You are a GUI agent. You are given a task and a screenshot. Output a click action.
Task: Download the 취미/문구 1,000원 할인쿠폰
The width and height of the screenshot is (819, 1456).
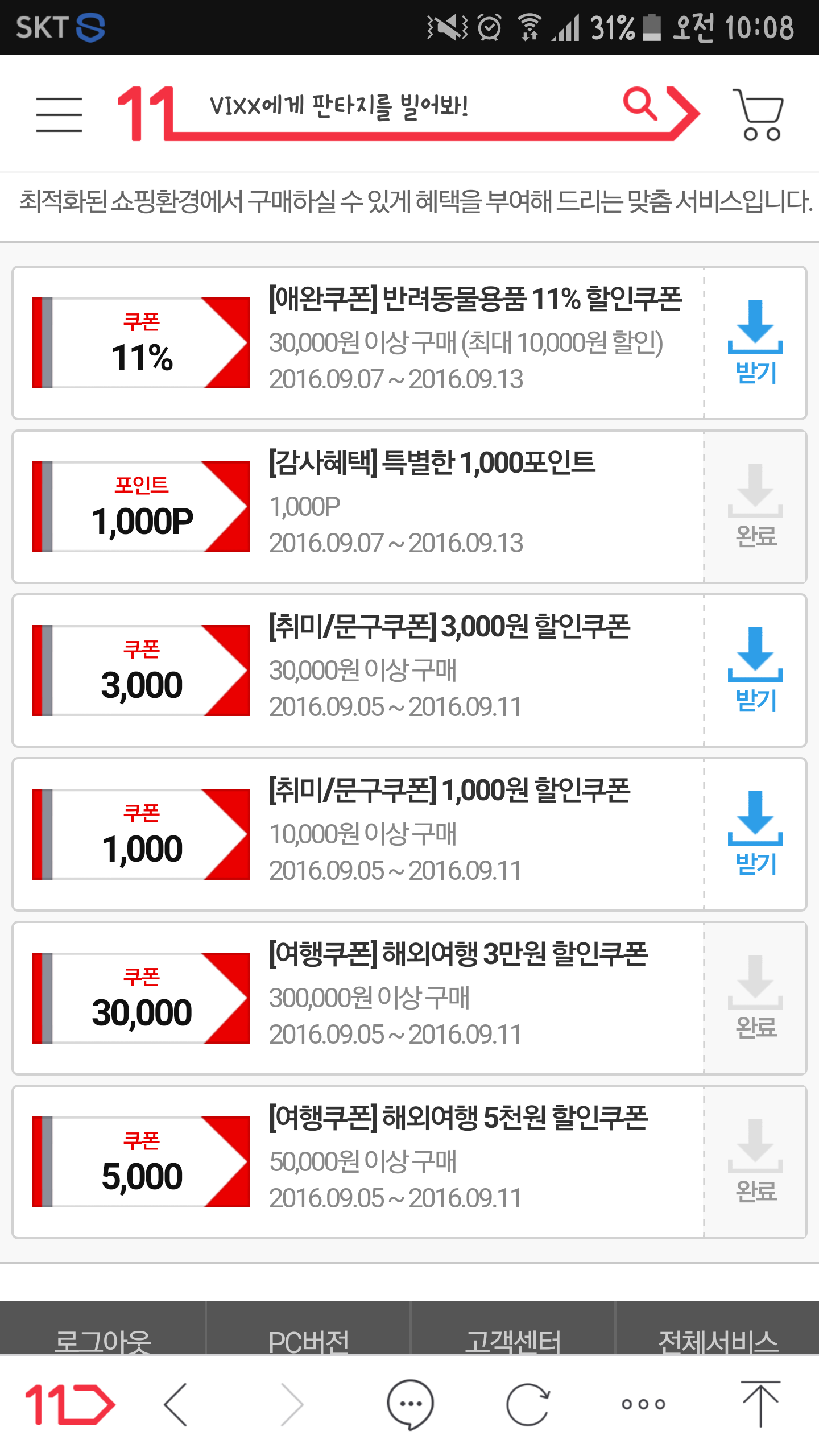pyautogui.click(x=755, y=834)
